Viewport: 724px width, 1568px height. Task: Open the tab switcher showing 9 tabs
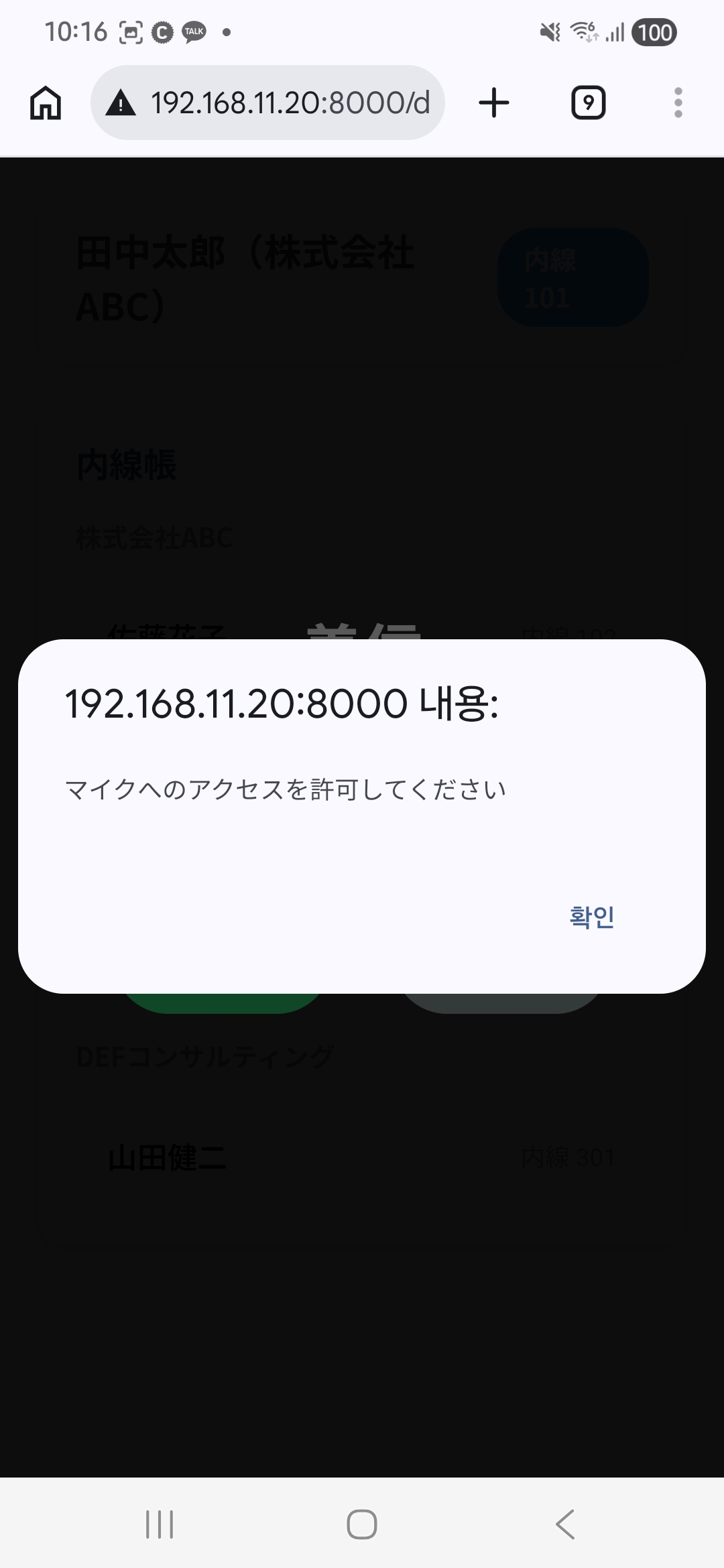click(x=588, y=103)
